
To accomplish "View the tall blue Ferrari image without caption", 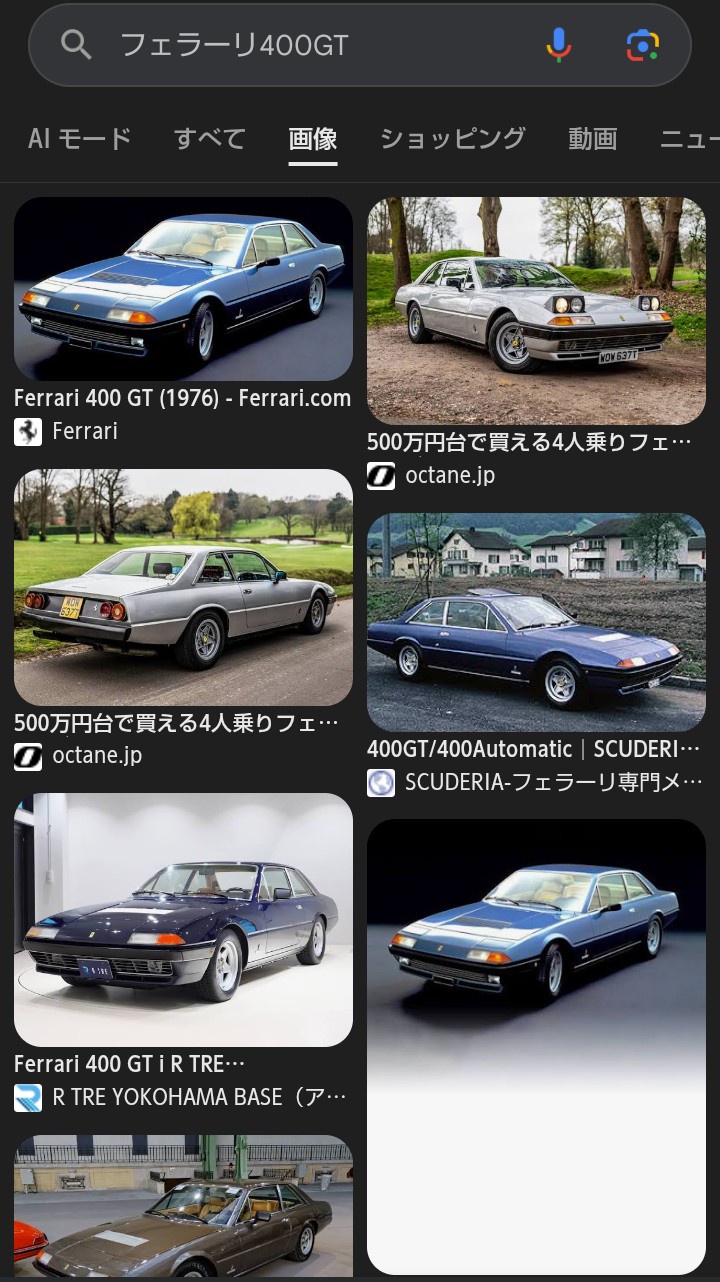I will pos(536,1046).
